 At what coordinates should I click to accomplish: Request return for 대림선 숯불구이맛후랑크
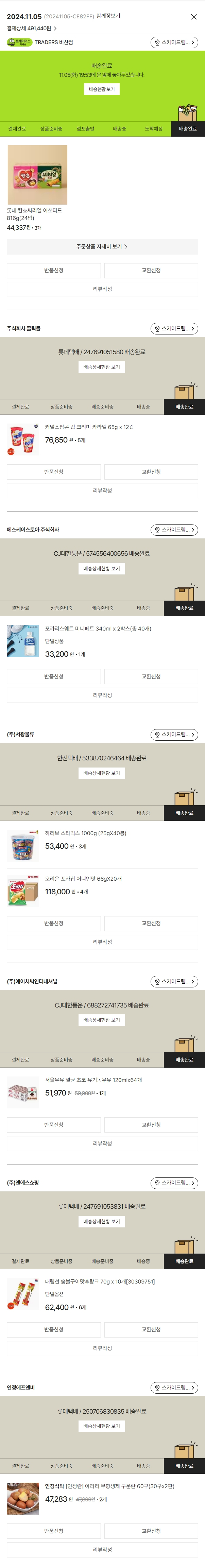tap(53, 1329)
